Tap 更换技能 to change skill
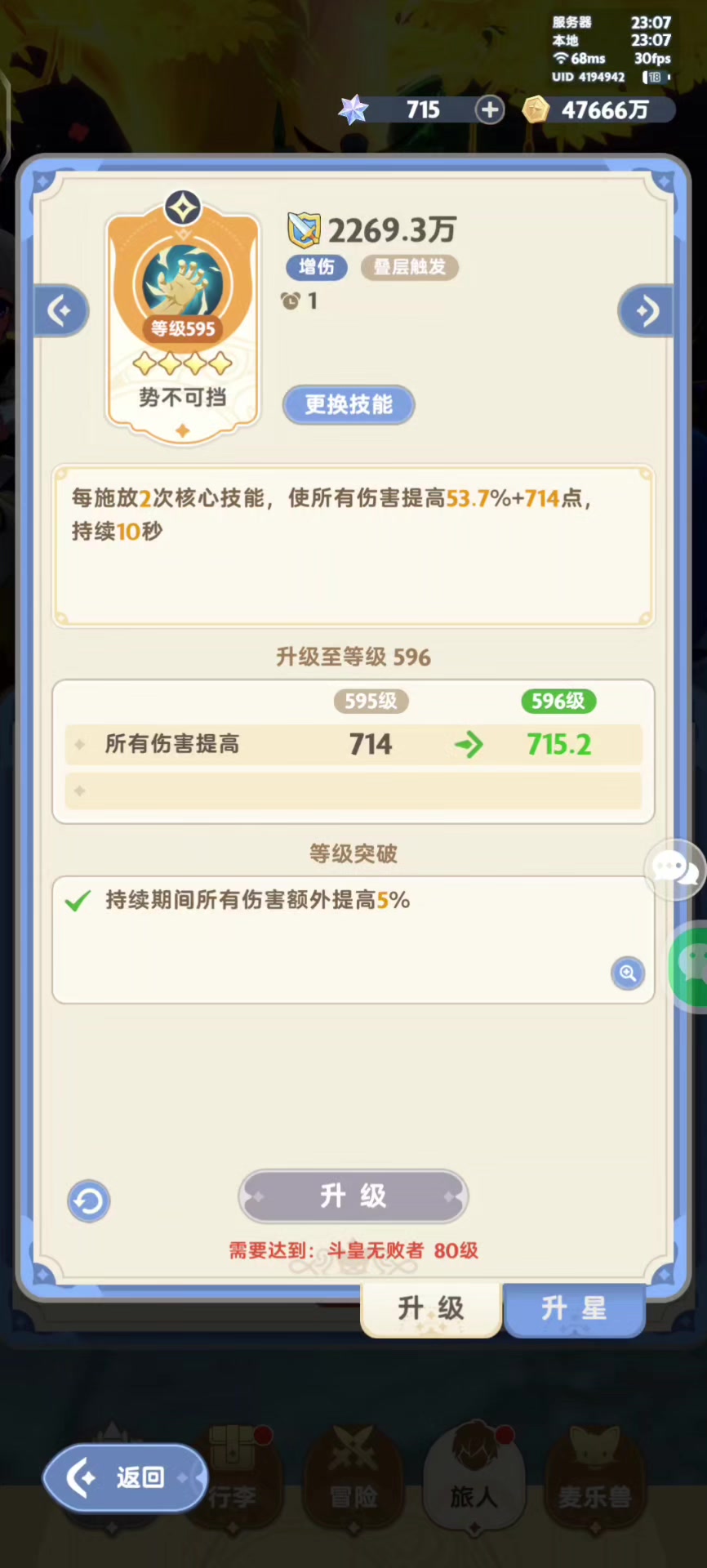 (x=349, y=405)
